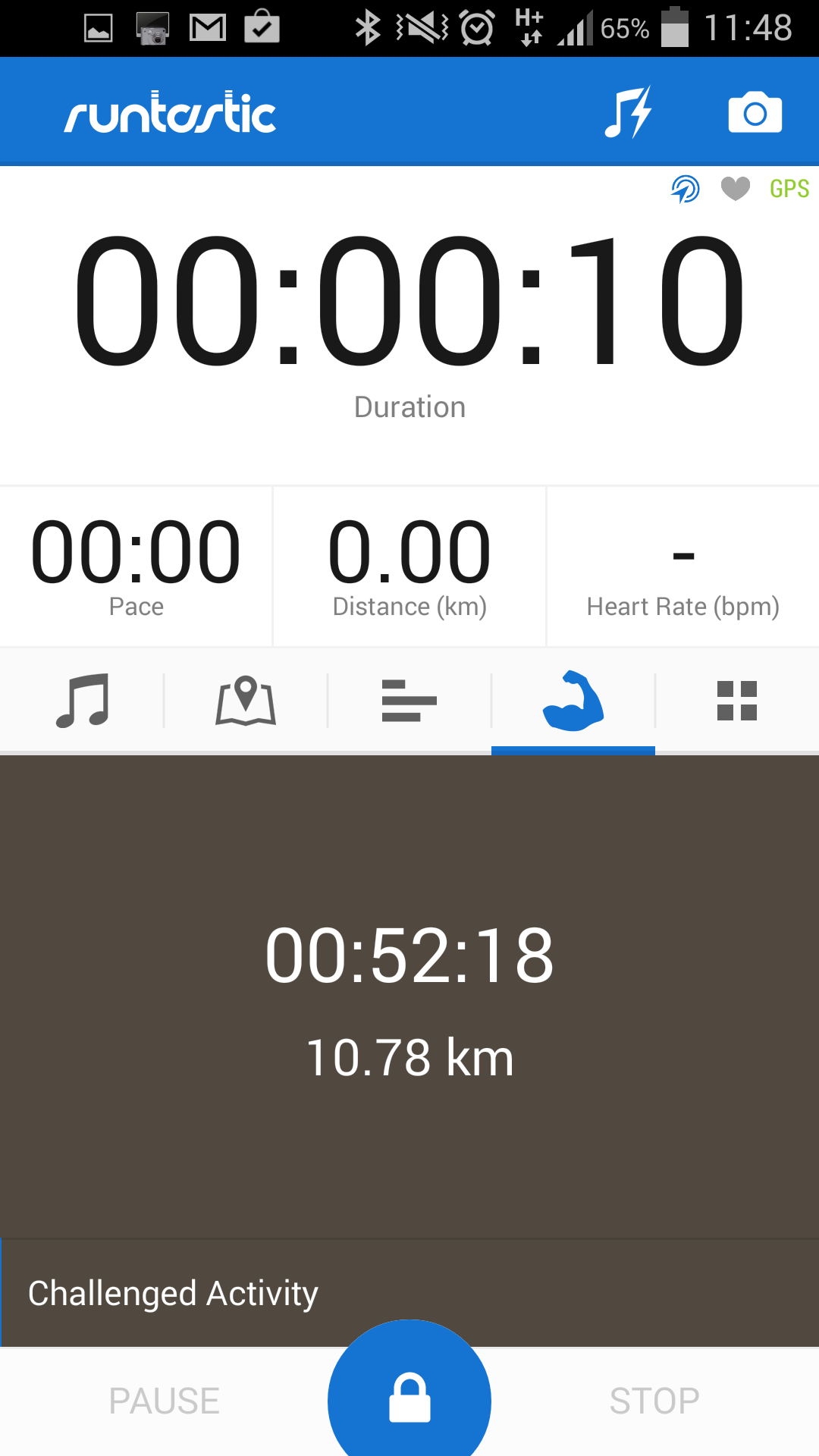This screenshot has width=819, height=1456.
Task: Open the tiles grid view icon
Action: (x=736, y=701)
